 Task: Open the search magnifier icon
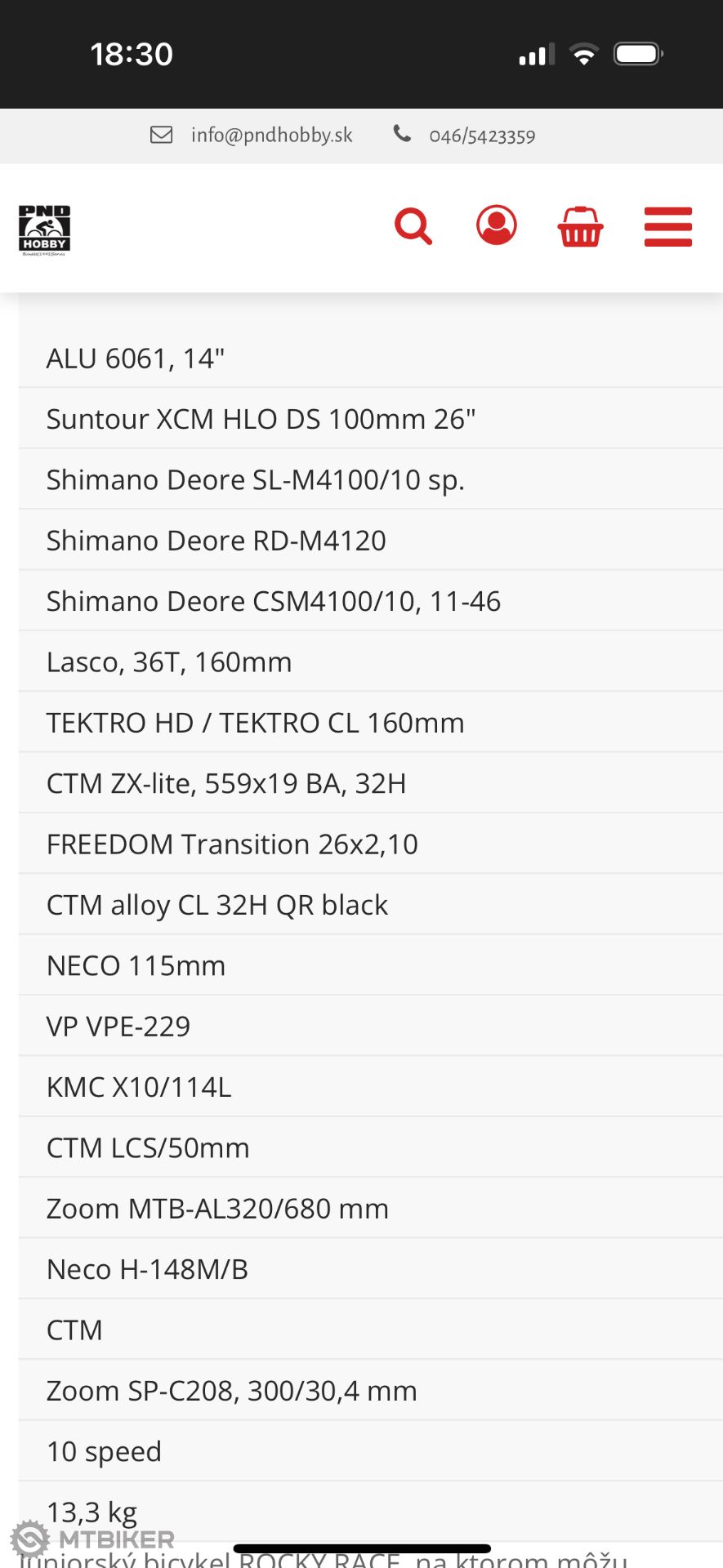[413, 226]
